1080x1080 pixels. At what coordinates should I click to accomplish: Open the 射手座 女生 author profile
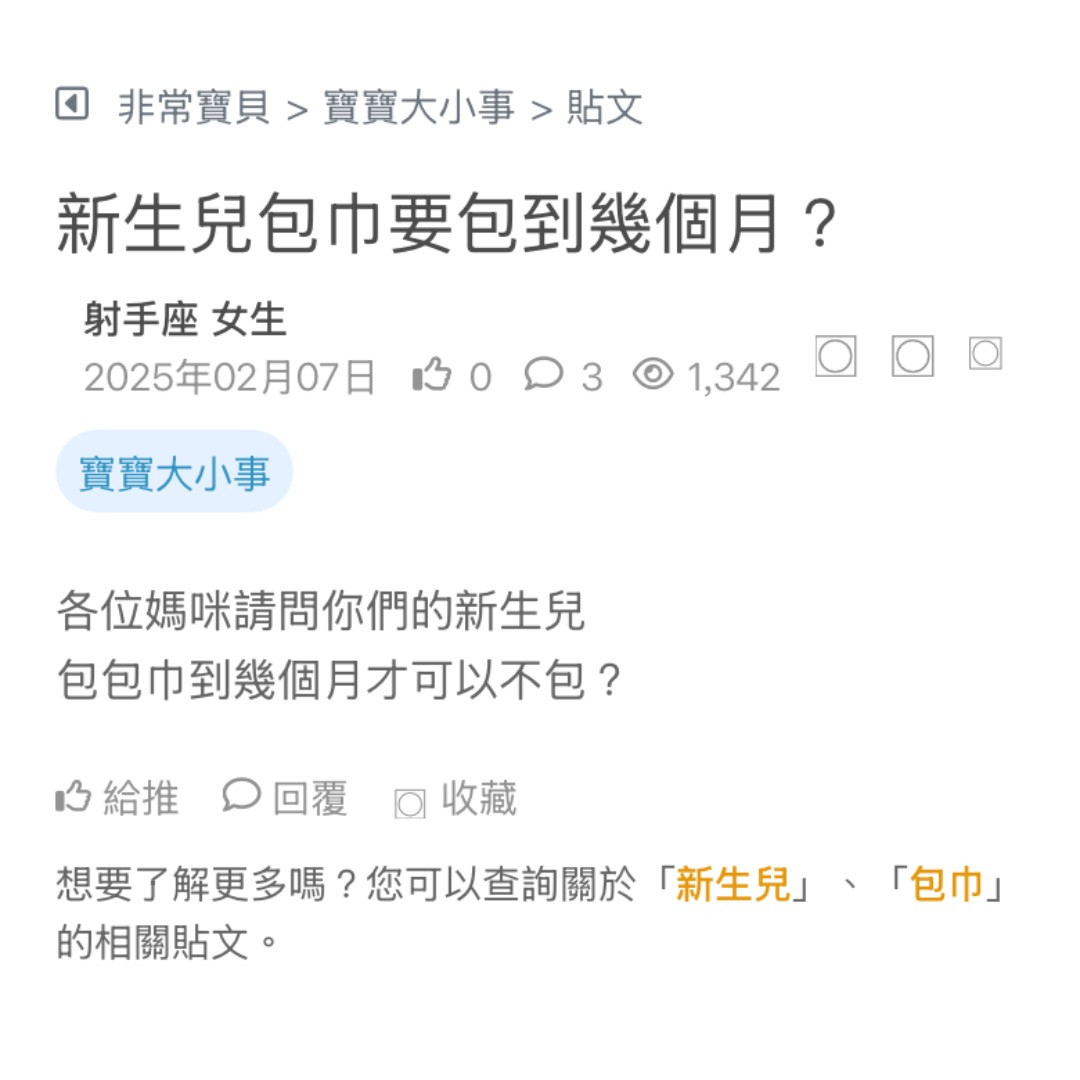[x=185, y=321]
